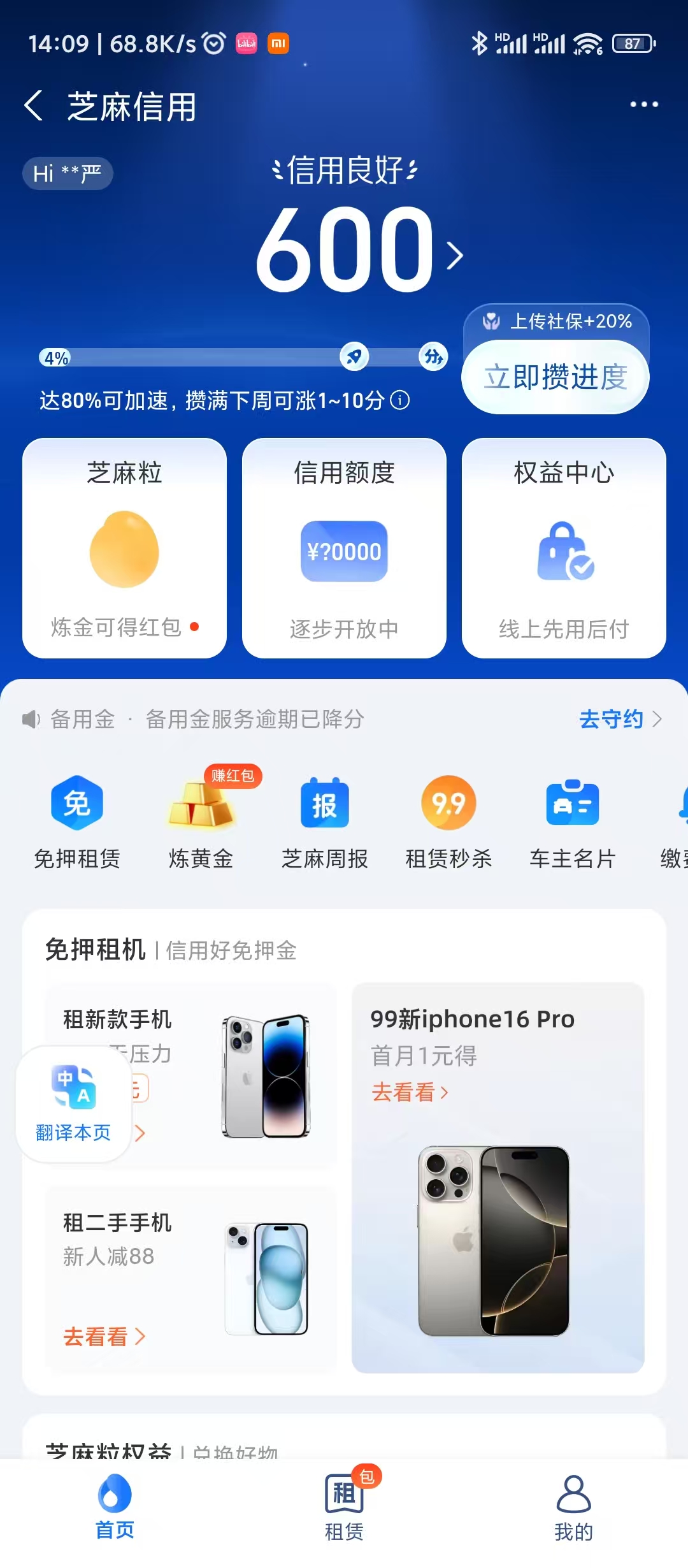The image size is (688, 1568).
Task: Tap the 立即攒进度 button
Action: point(555,377)
